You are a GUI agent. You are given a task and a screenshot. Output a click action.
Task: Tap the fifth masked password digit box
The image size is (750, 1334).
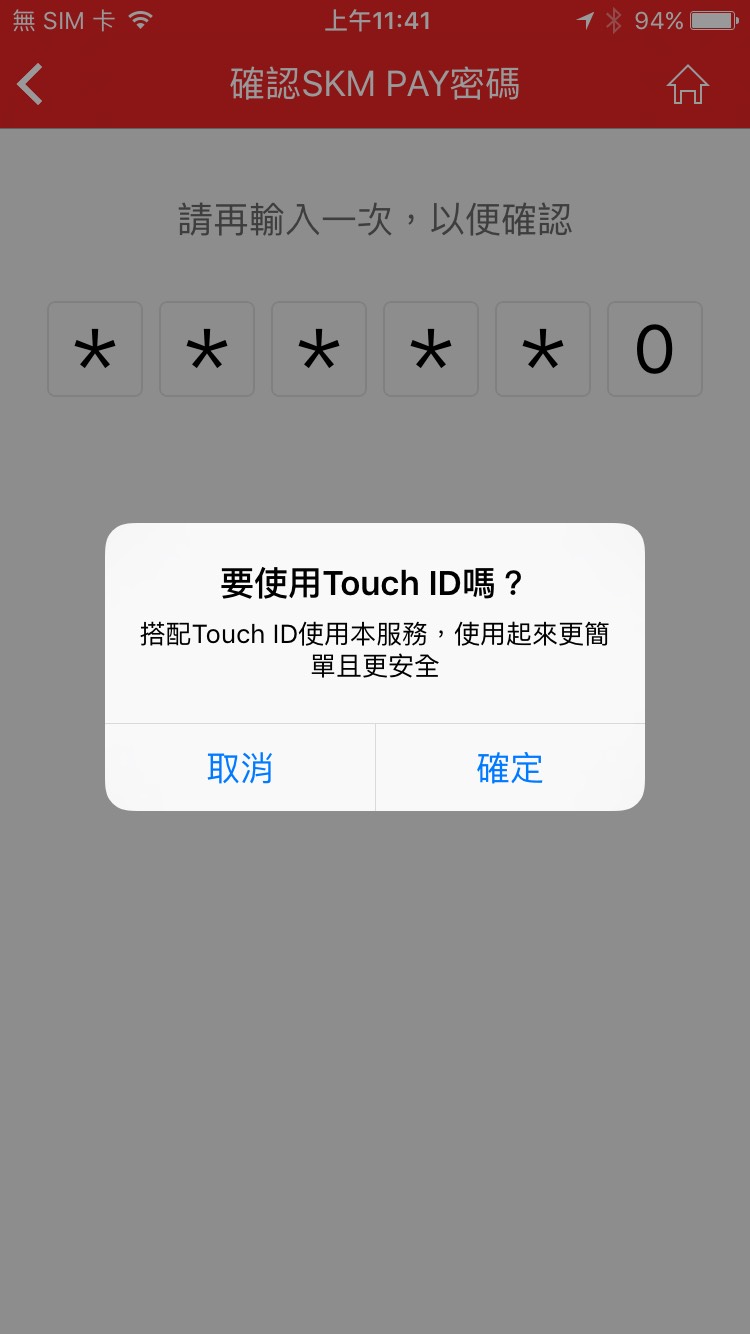542,348
